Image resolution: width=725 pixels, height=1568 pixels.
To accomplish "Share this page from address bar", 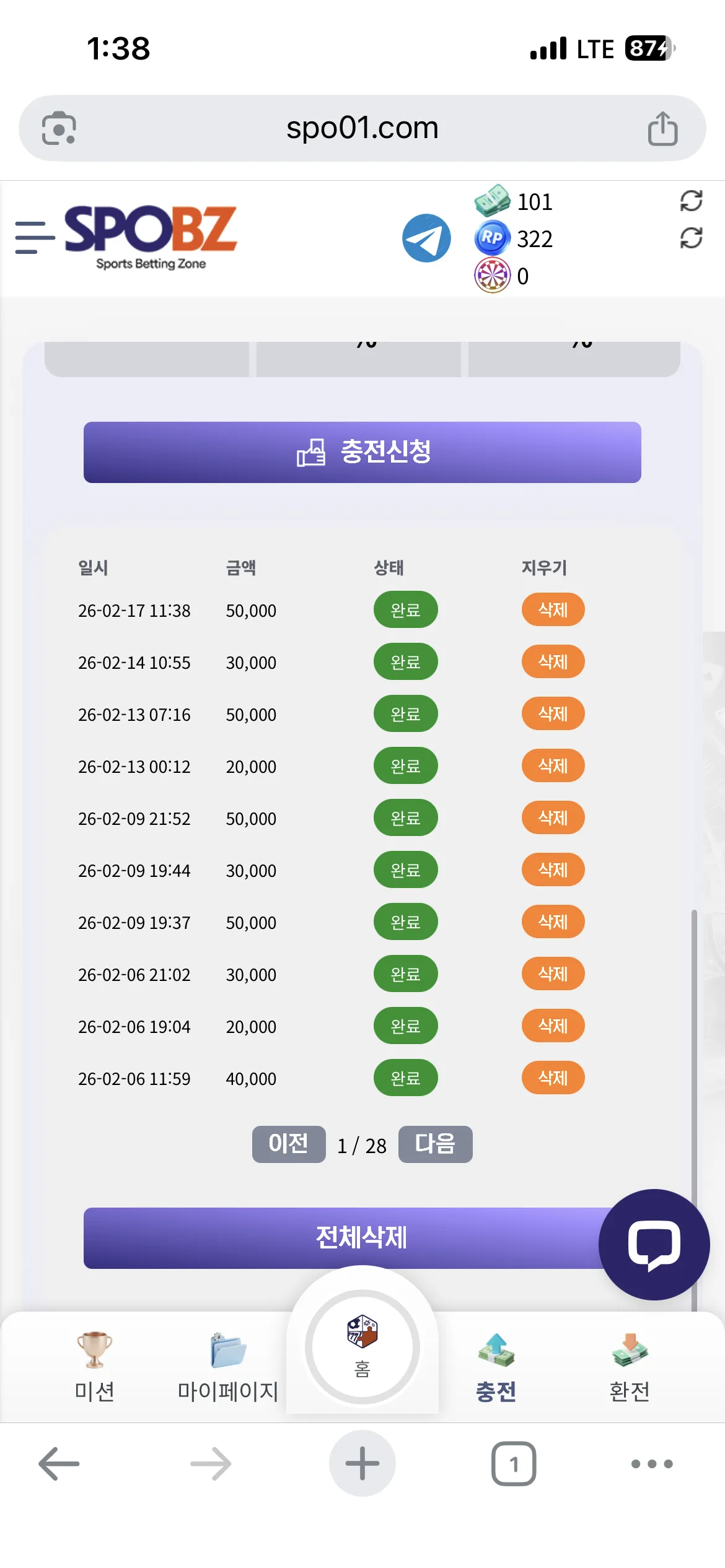I will pos(662,128).
